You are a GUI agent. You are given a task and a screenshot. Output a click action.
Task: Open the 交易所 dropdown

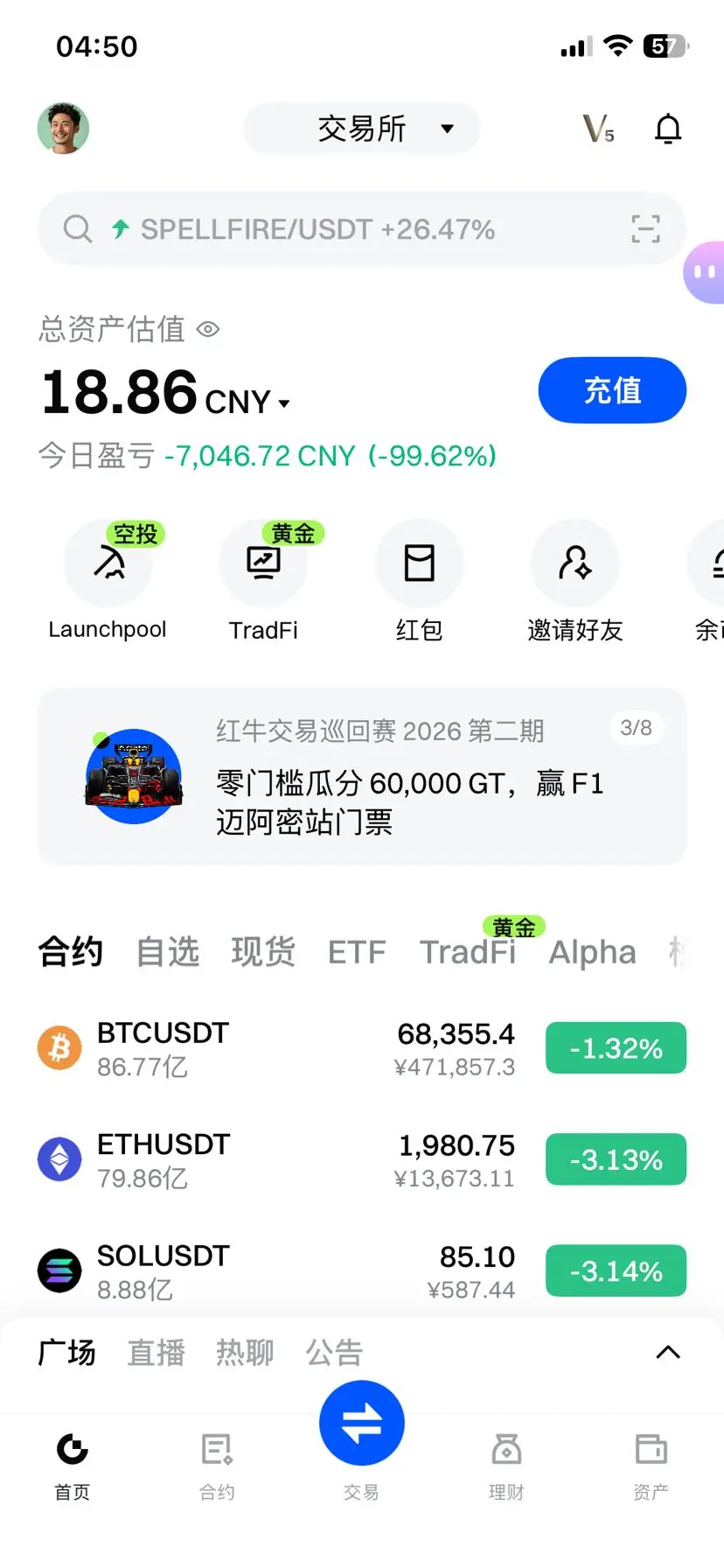(x=362, y=129)
